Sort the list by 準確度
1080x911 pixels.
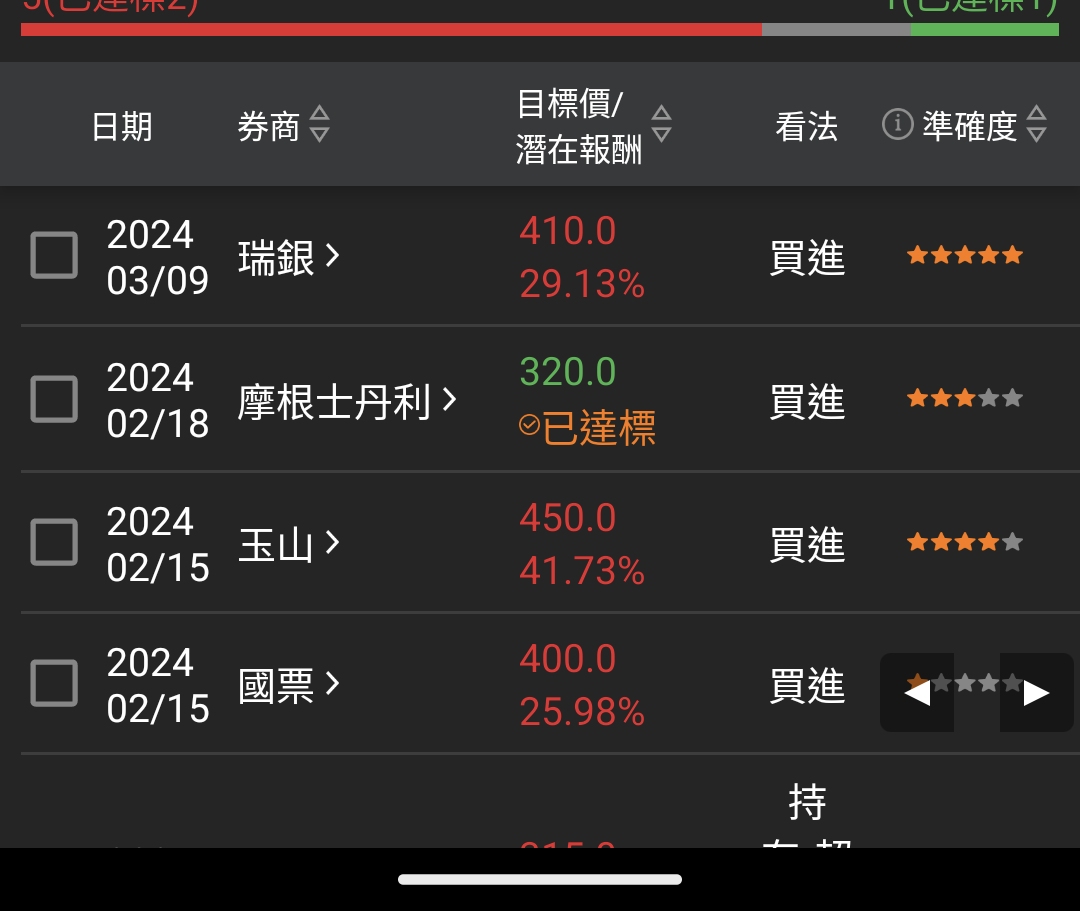[1037, 125]
